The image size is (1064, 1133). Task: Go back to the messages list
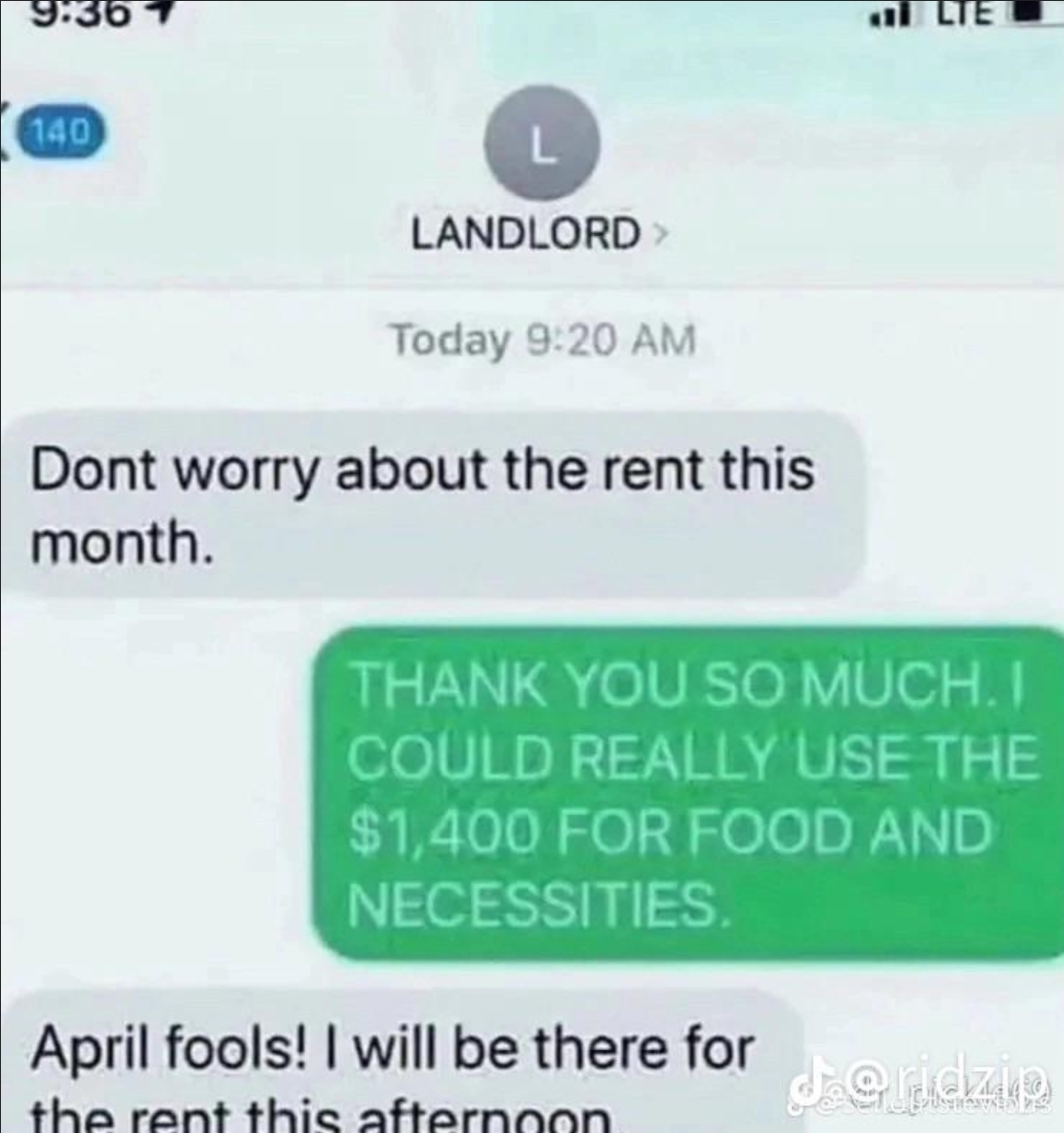coord(53,130)
